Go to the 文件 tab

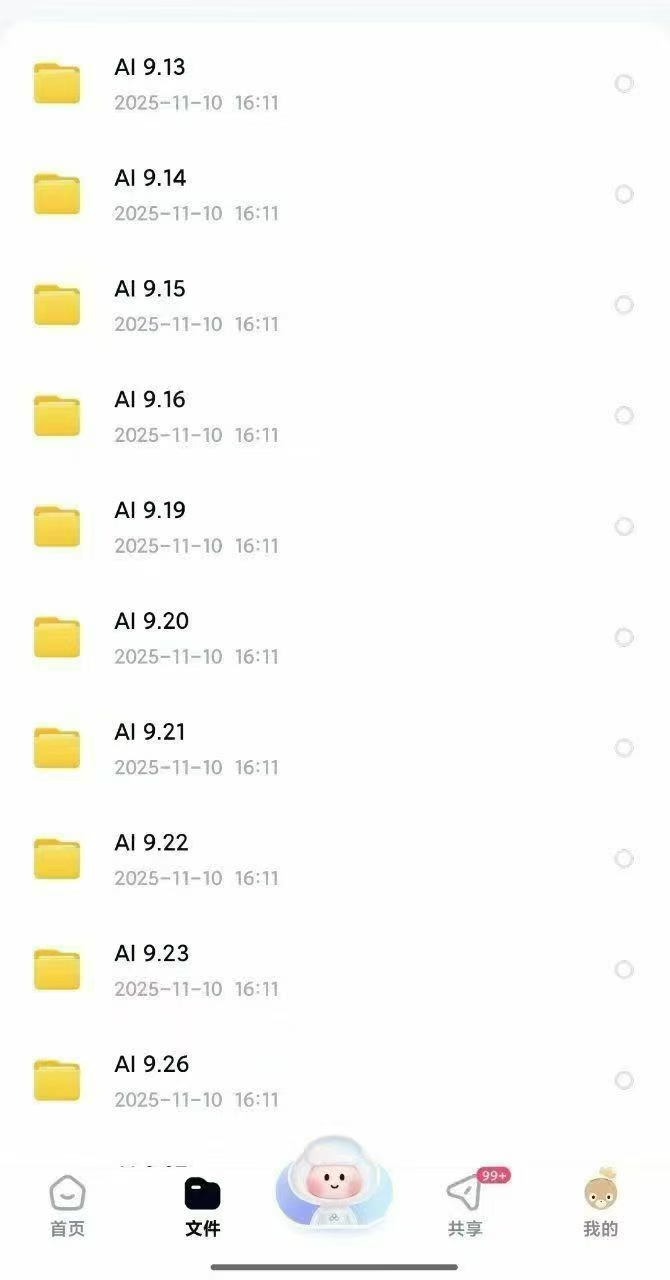coord(202,1206)
